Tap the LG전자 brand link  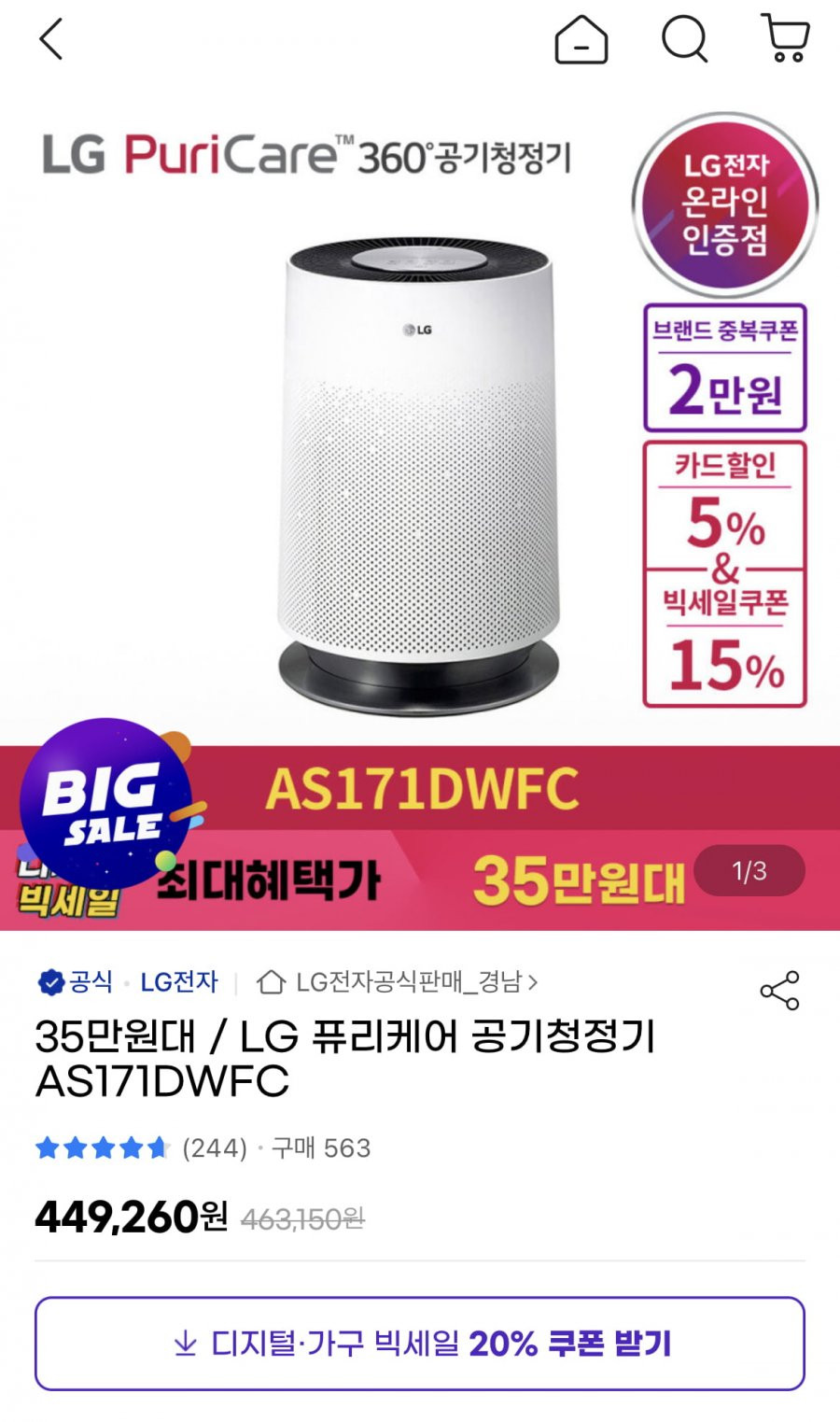click(179, 982)
